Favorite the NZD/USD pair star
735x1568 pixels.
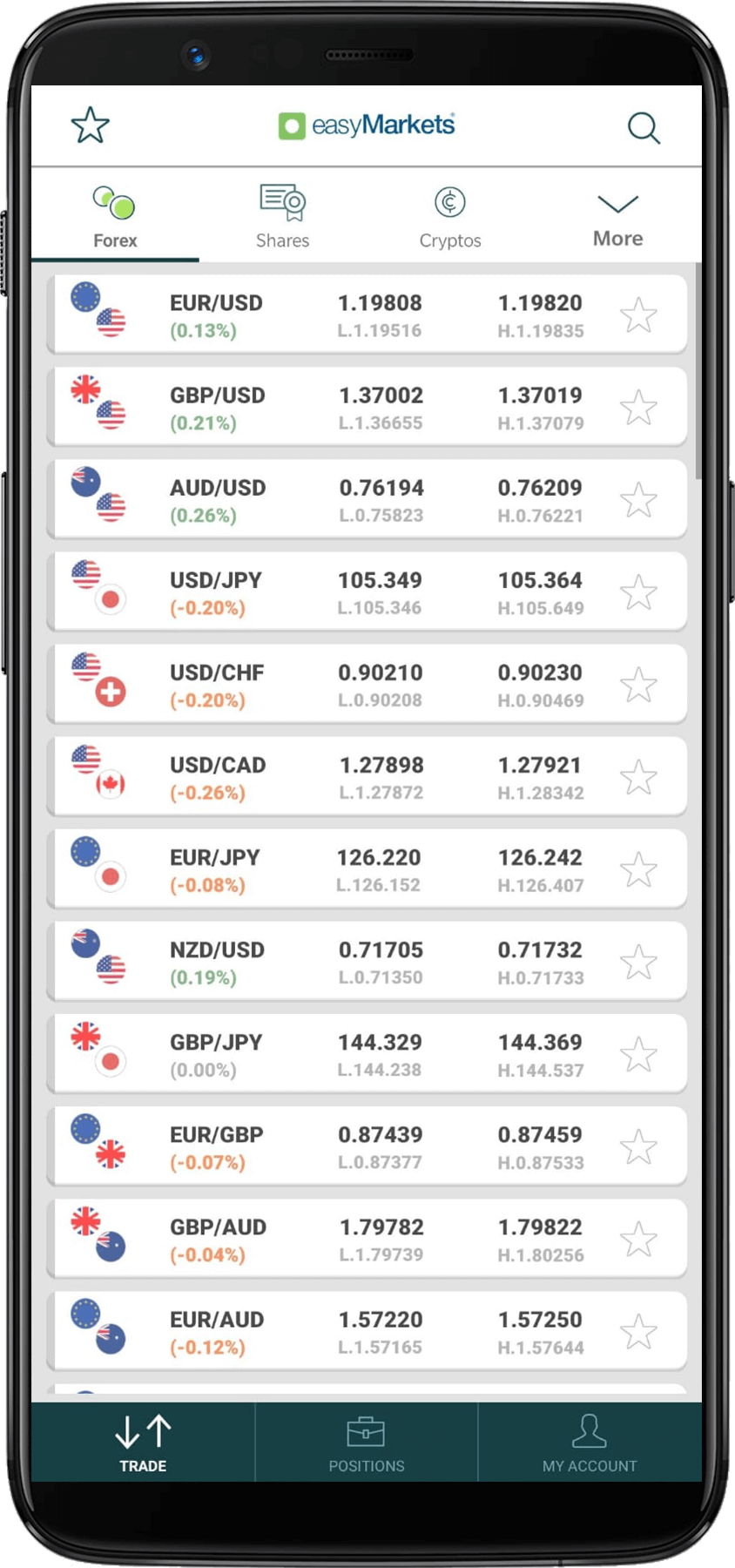(640, 961)
